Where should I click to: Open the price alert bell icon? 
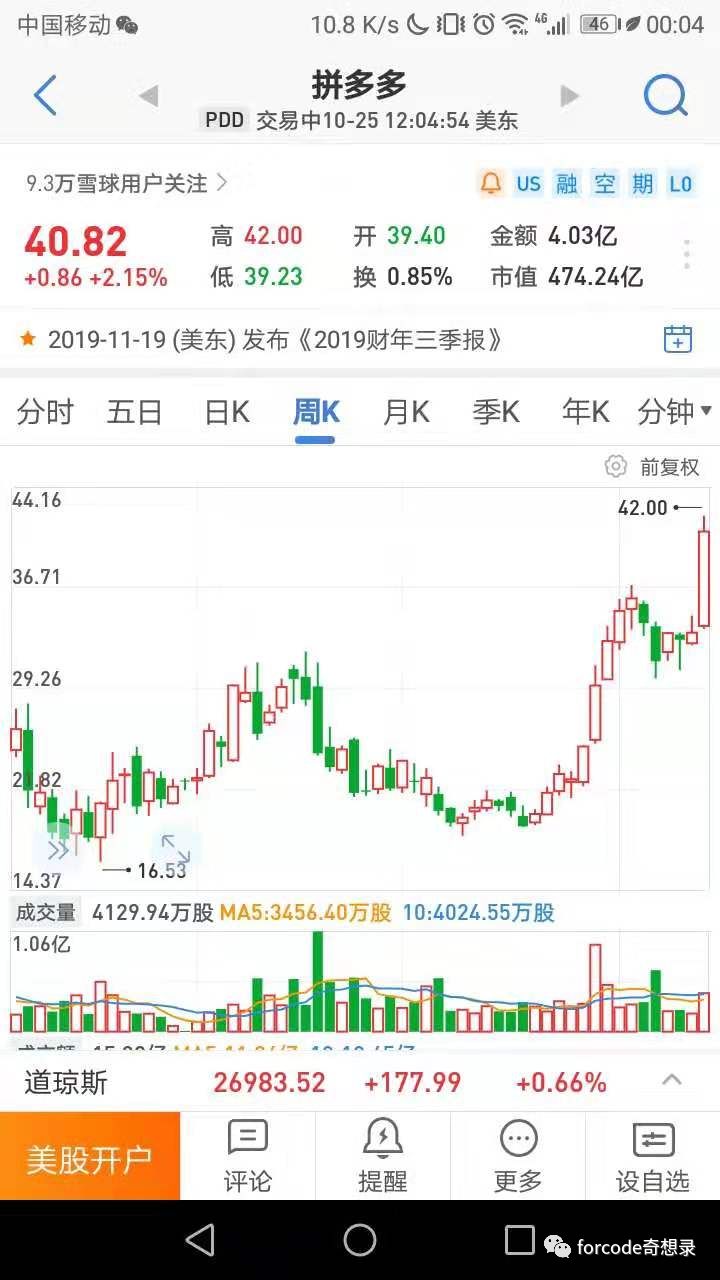point(491,183)
